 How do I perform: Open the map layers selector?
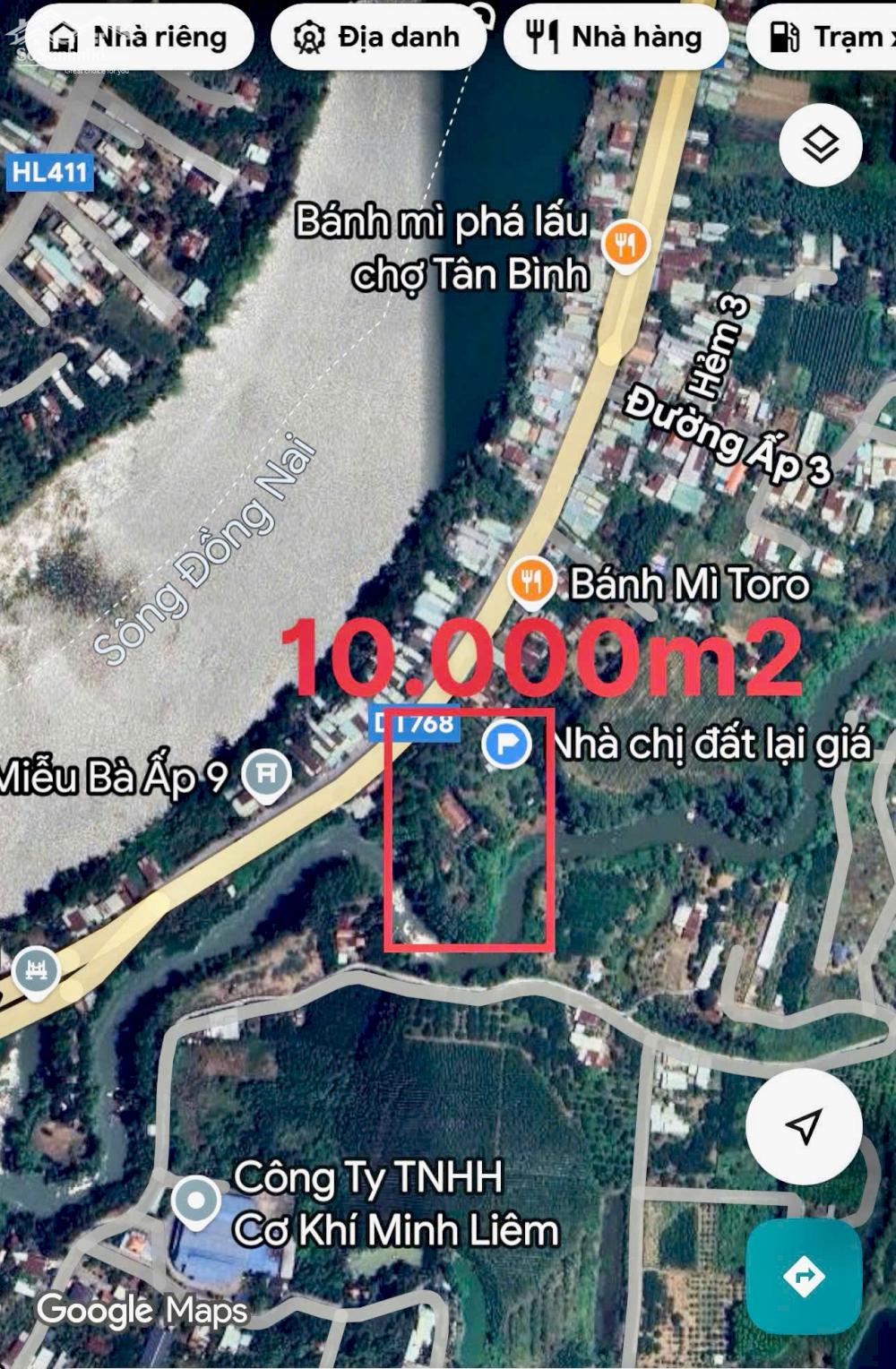pyautogui.click(x=820, y=145)
